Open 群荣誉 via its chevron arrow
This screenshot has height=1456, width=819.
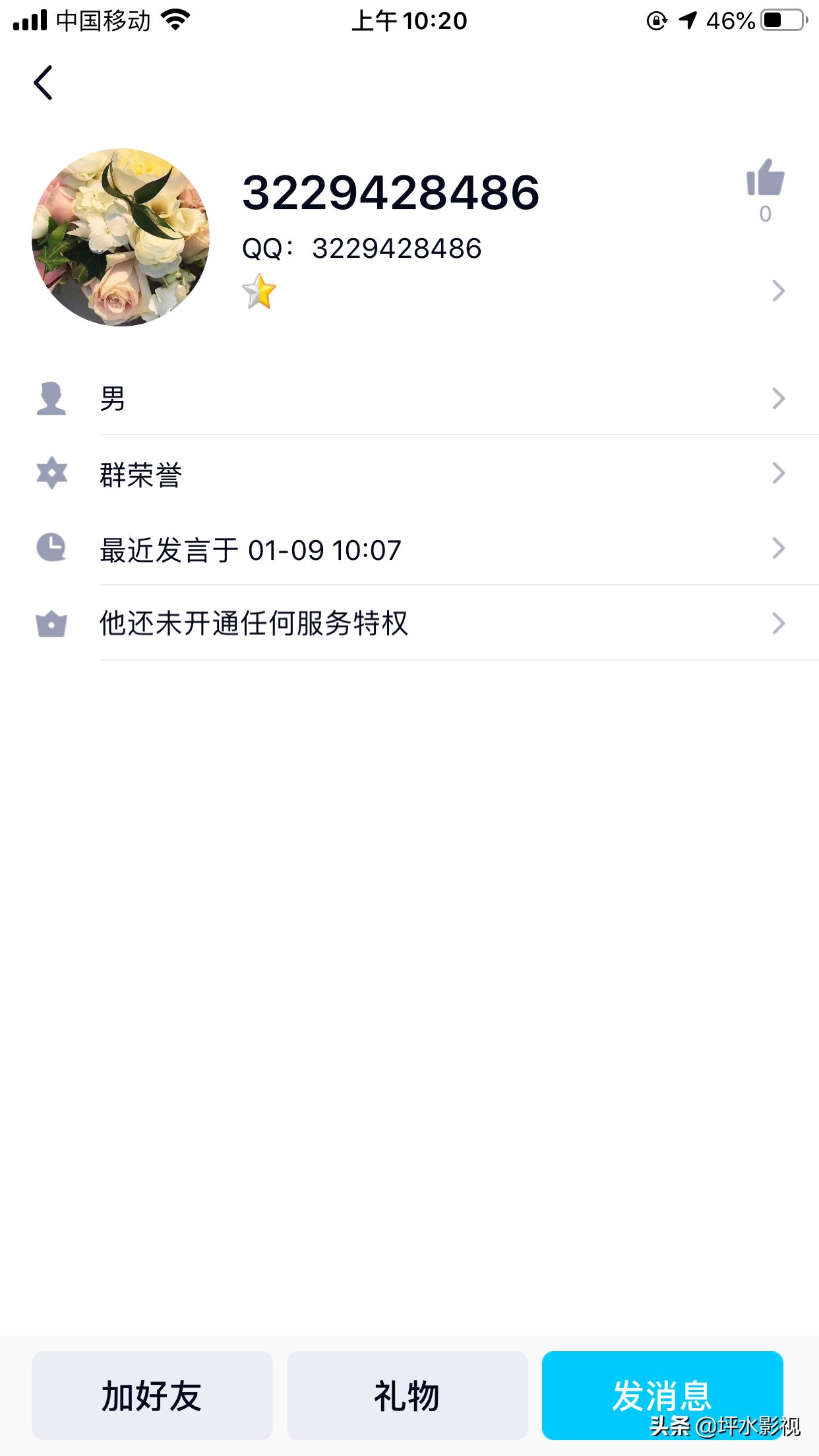[x=779, y=472]
